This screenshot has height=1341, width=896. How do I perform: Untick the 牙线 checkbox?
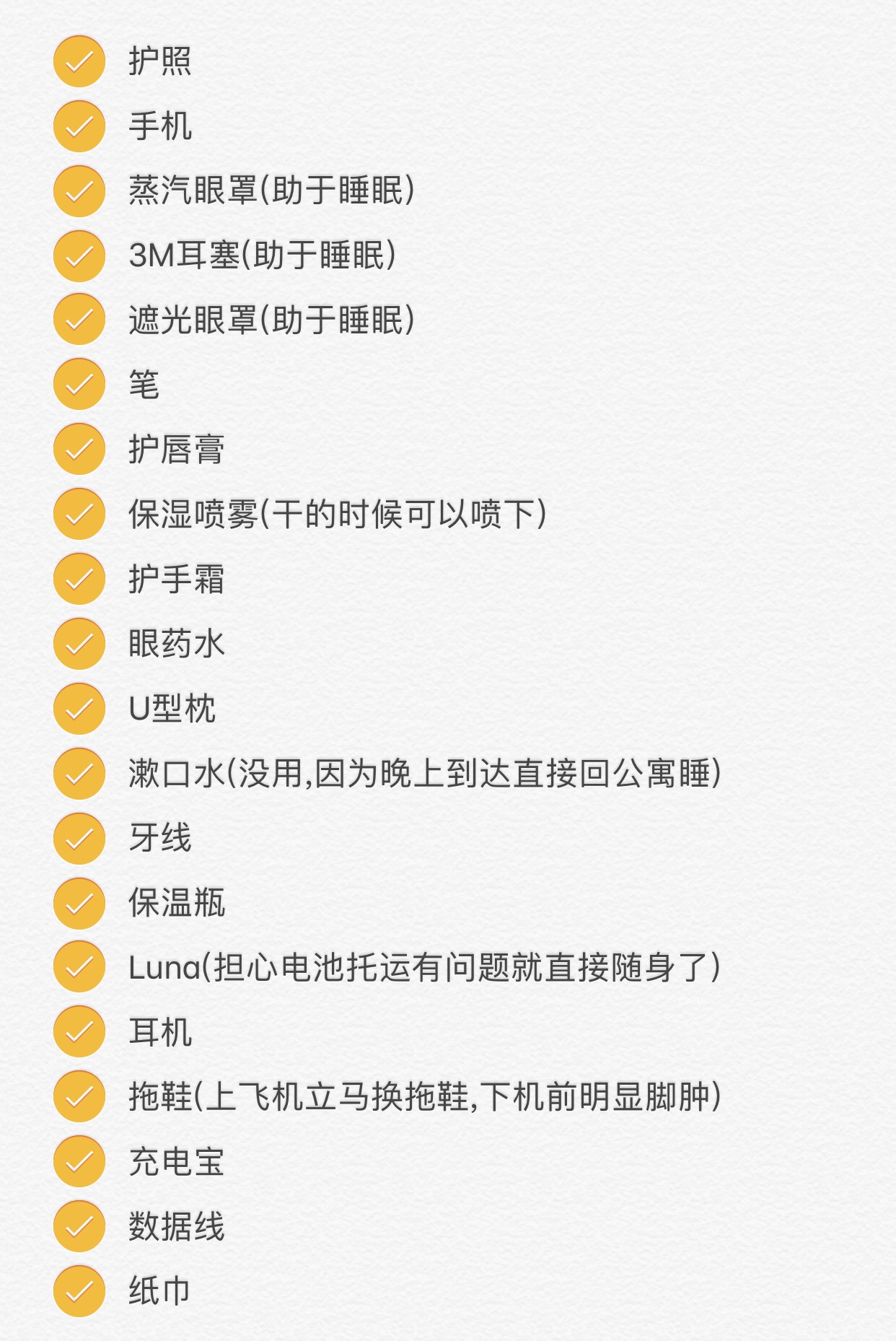[x=79, y=838]
